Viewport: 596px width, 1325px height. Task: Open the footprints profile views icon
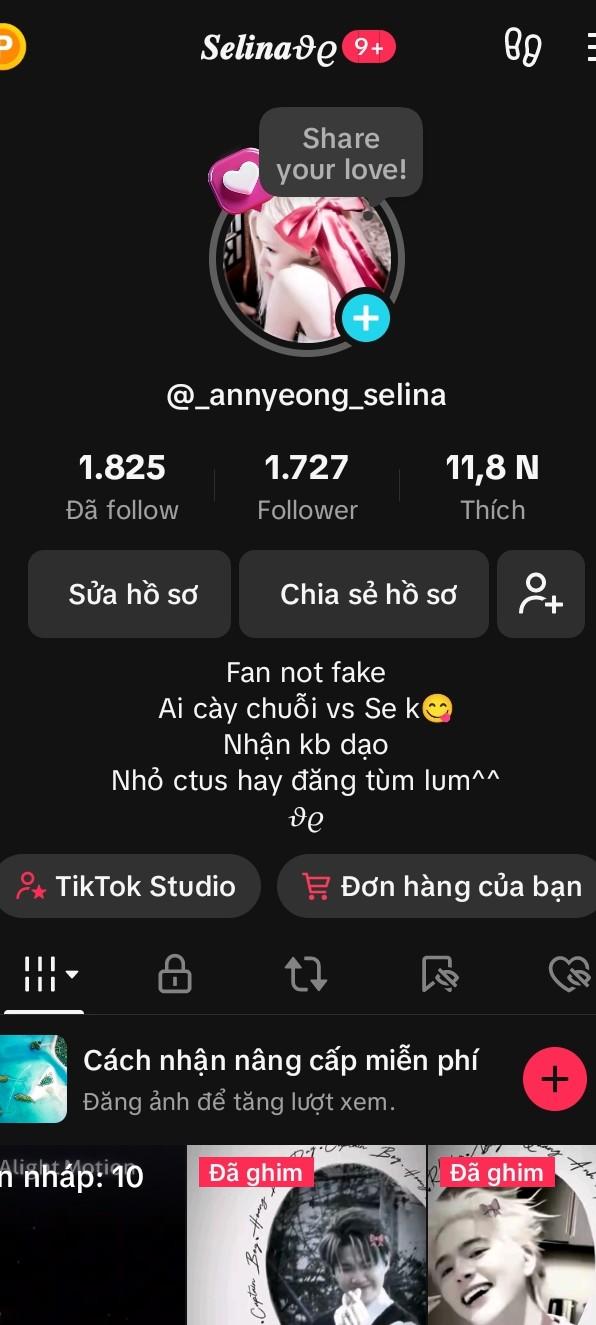tap(522, 47)
